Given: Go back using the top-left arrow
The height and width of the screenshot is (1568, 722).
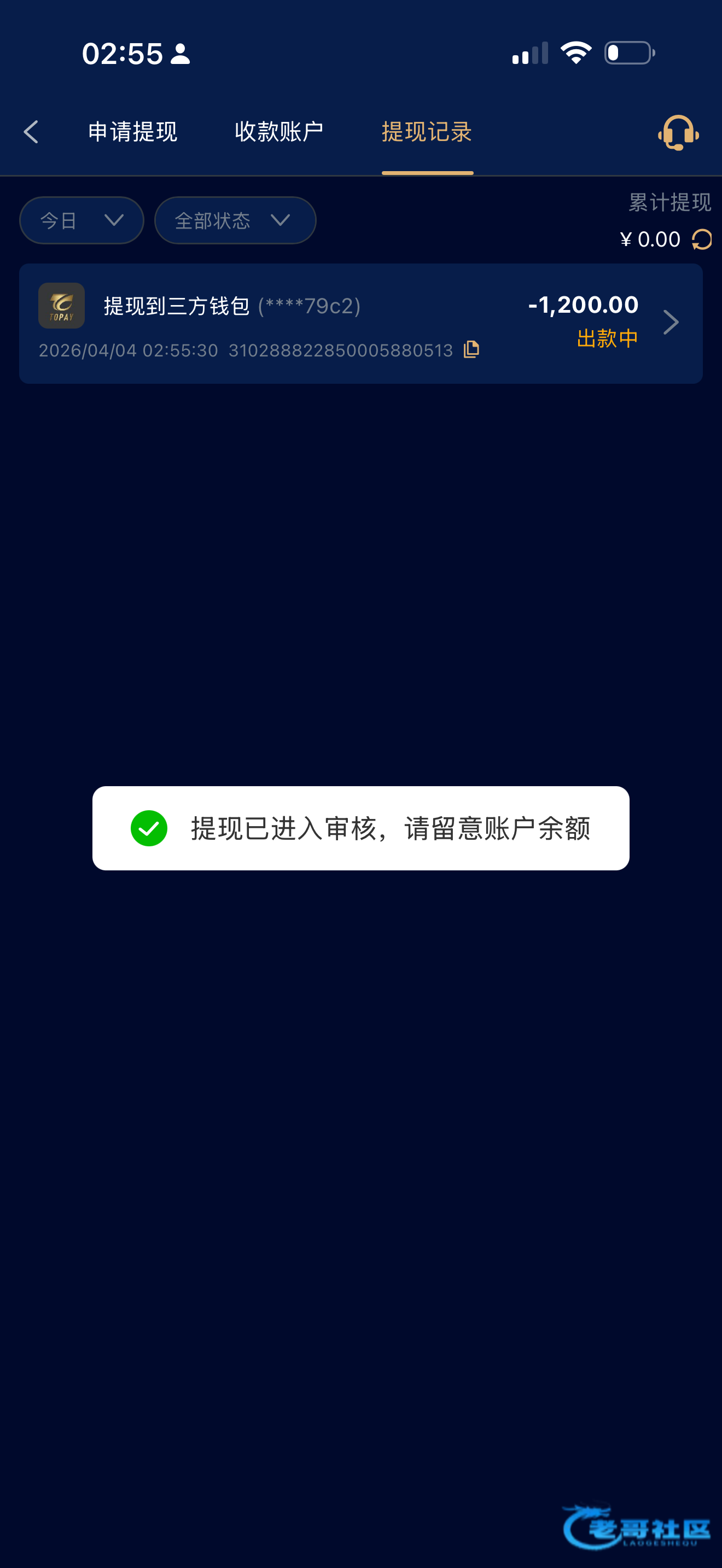Looking at the screenshot, I should point(31,132).
